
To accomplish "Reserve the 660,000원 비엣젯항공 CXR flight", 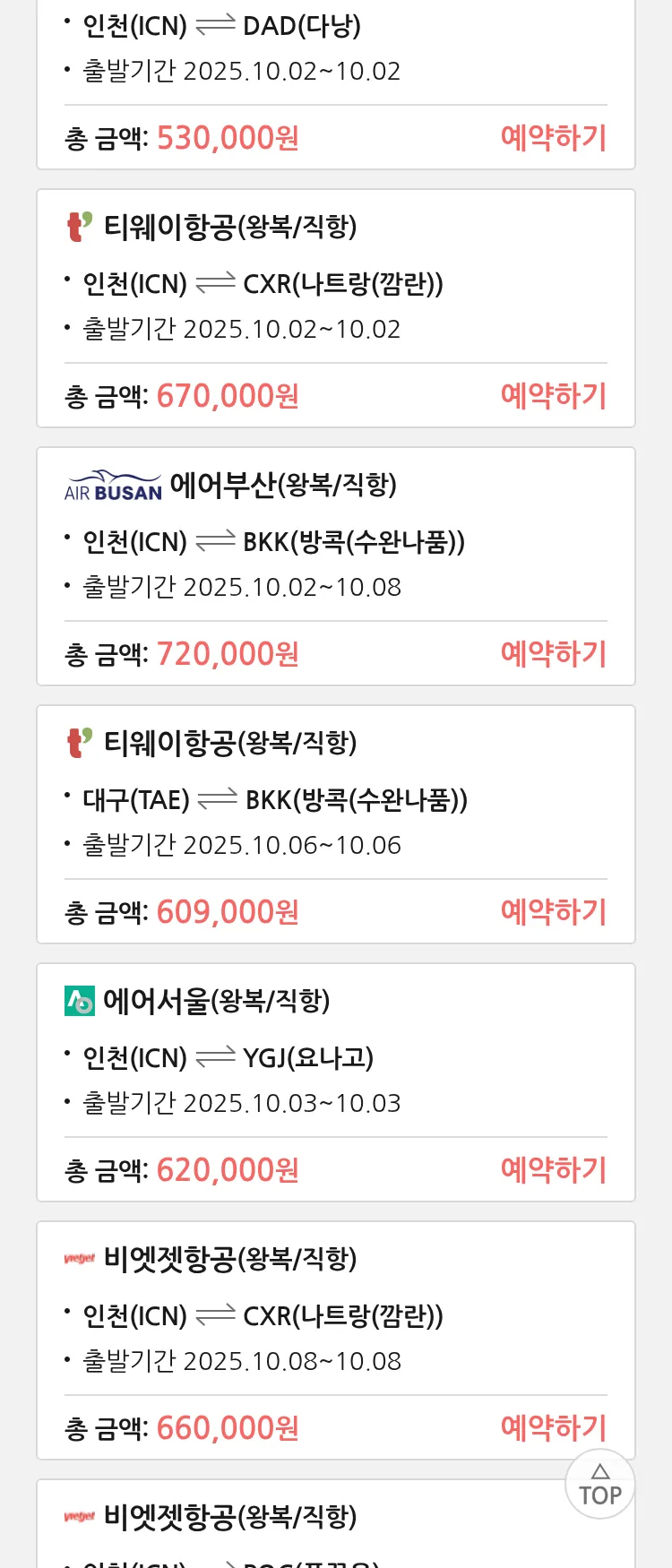I will coord(553,1428).
